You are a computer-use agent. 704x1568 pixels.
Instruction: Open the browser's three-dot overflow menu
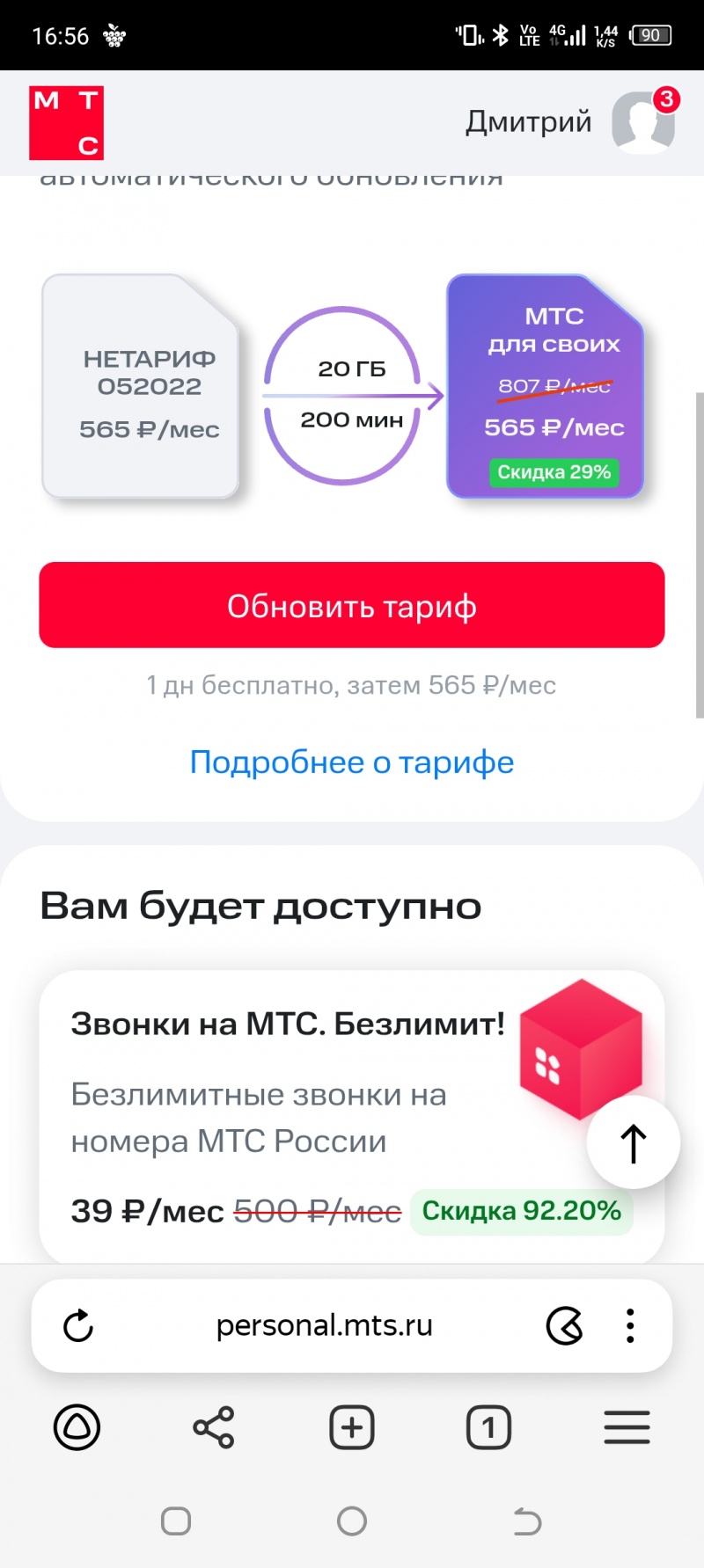(x=630, y=1326)
